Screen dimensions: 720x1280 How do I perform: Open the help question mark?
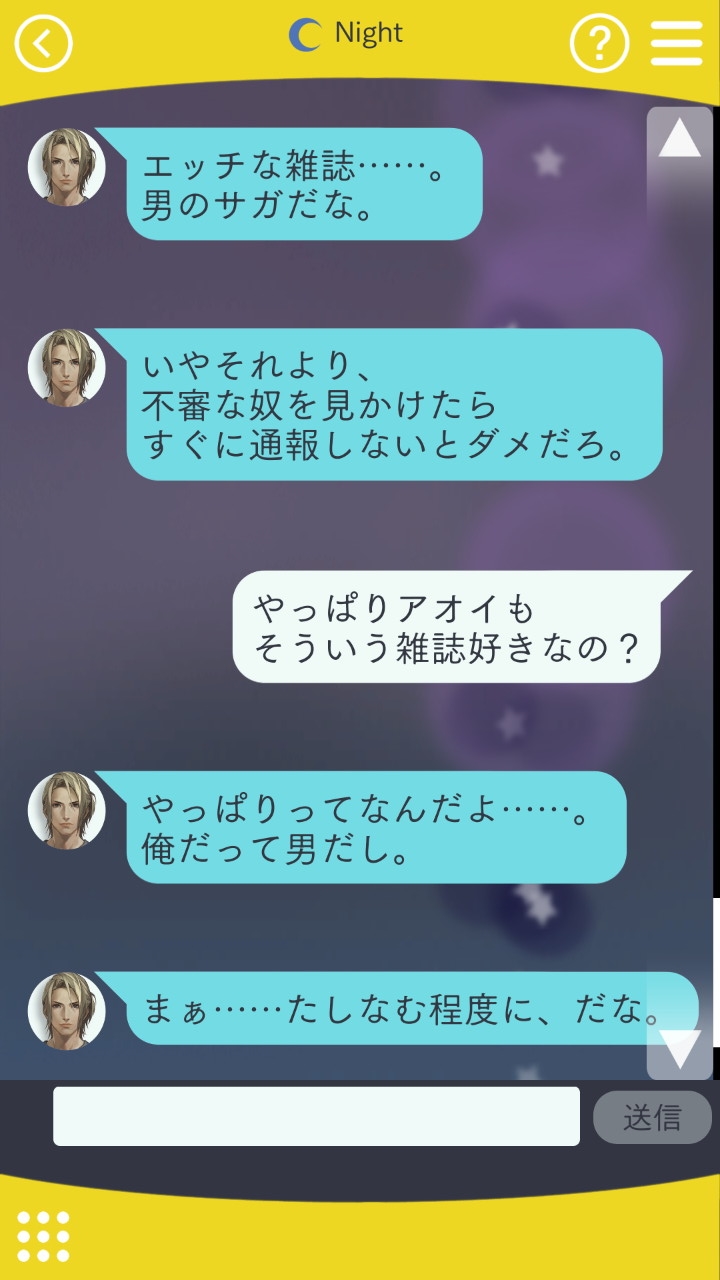tap(599, 43)
